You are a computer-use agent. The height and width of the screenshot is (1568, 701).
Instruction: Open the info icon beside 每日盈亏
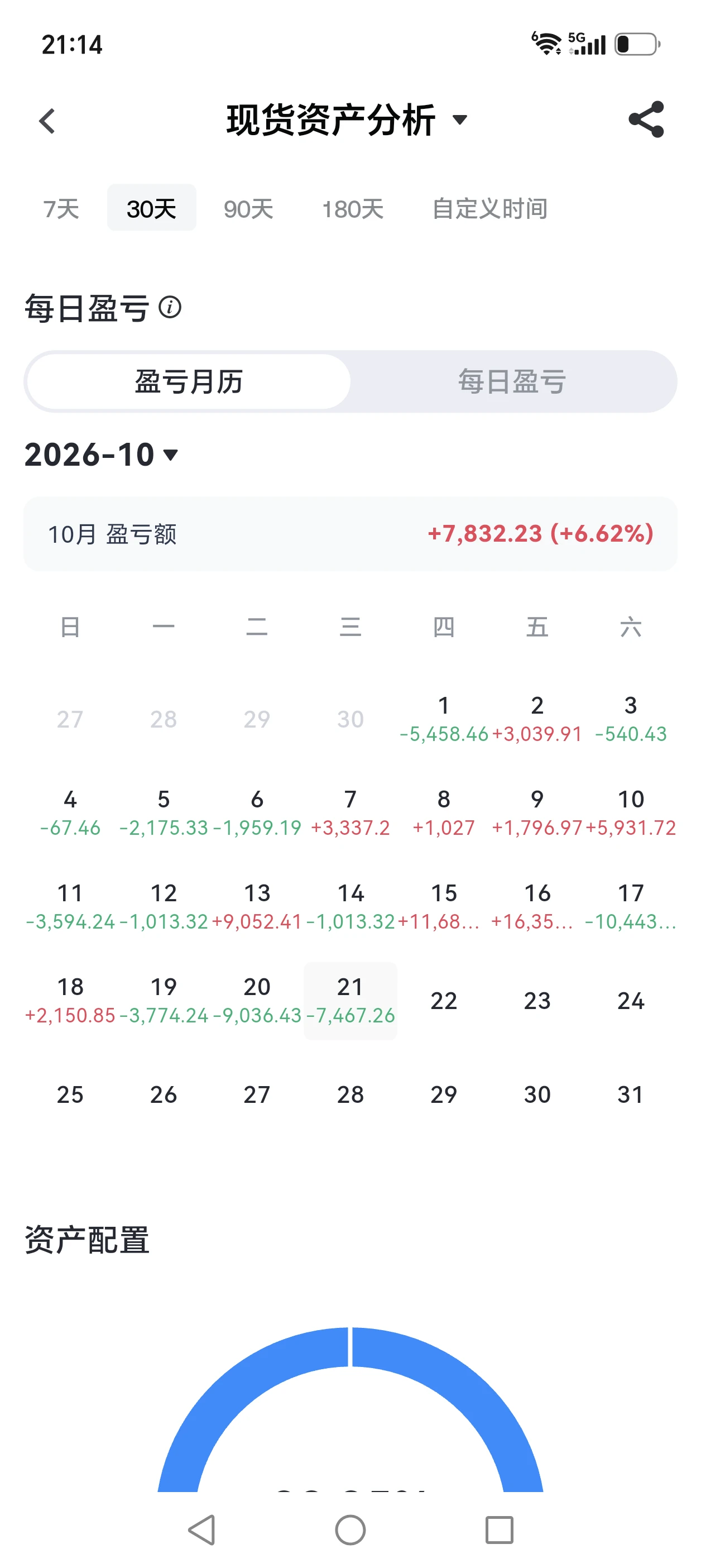pyautogui.click(x=170, y=307)
